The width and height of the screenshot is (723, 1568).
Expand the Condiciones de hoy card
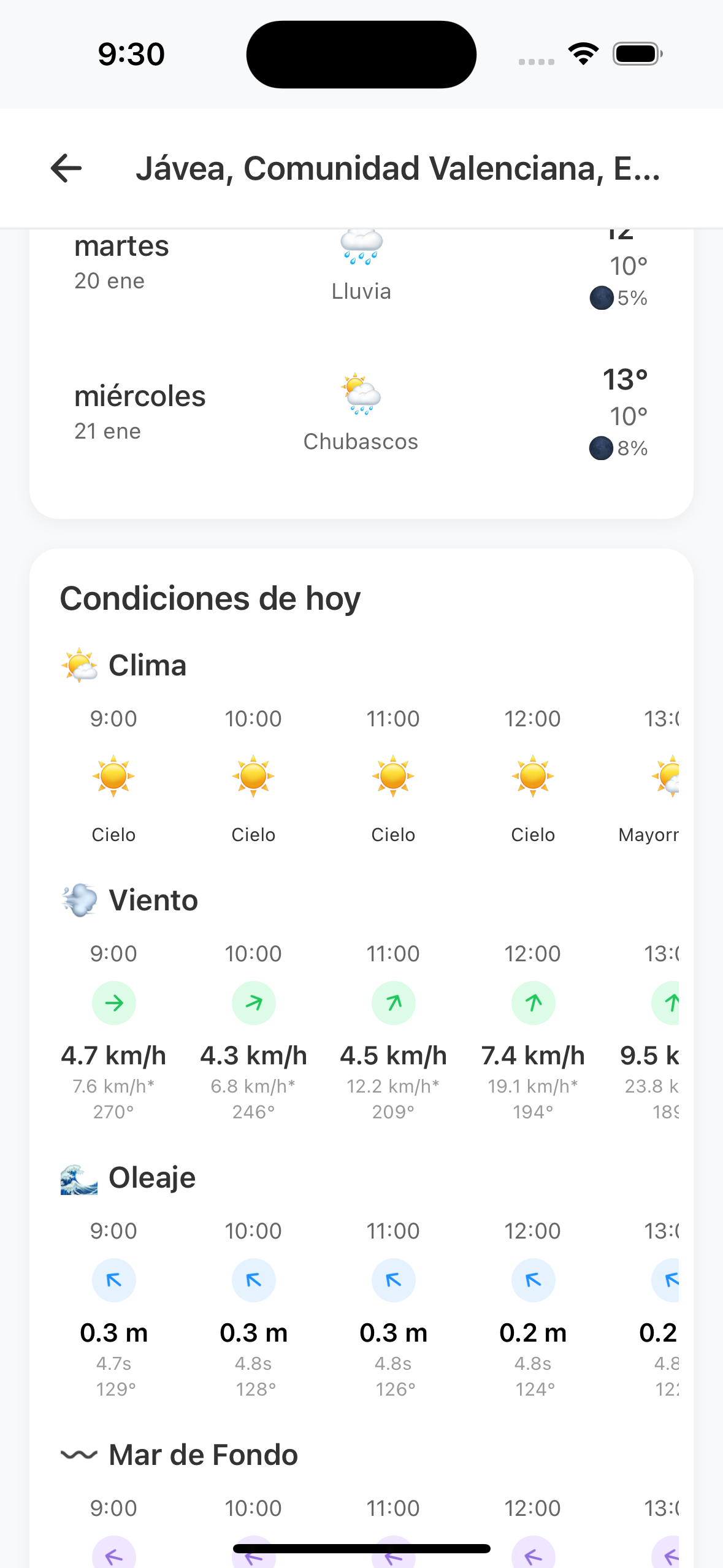tap(361, 598)
